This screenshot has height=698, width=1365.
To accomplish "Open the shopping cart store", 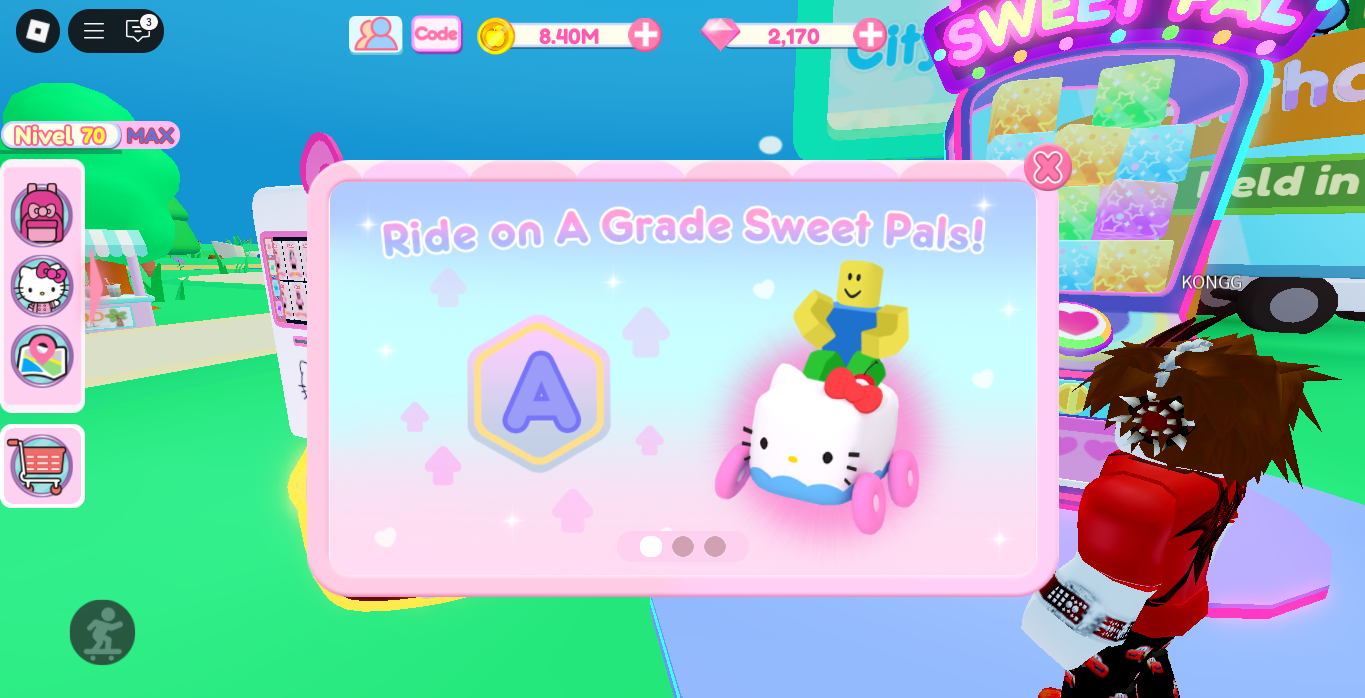I will pos(42,466).
